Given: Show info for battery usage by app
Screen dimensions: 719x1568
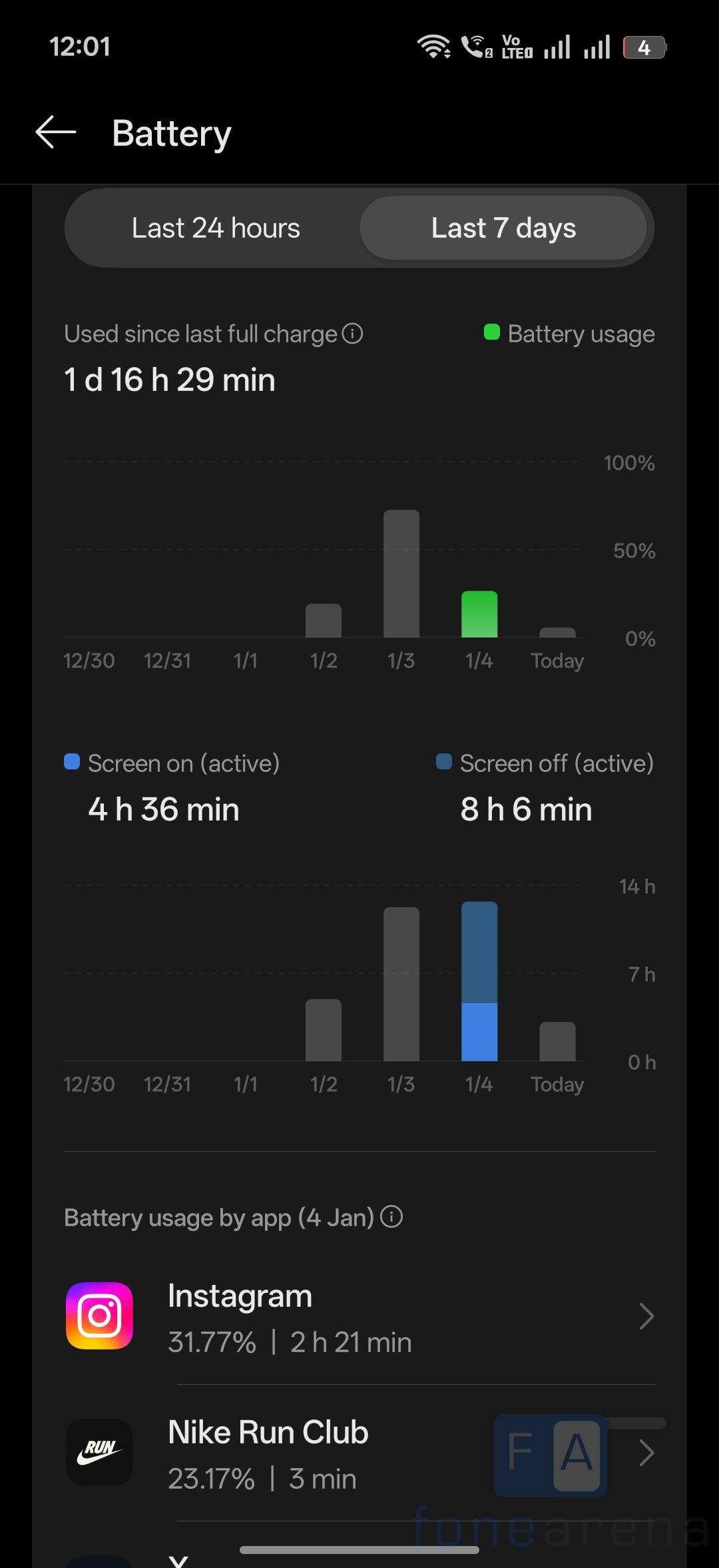Looking at the screenshot, I should click(x=391, y=1217).
